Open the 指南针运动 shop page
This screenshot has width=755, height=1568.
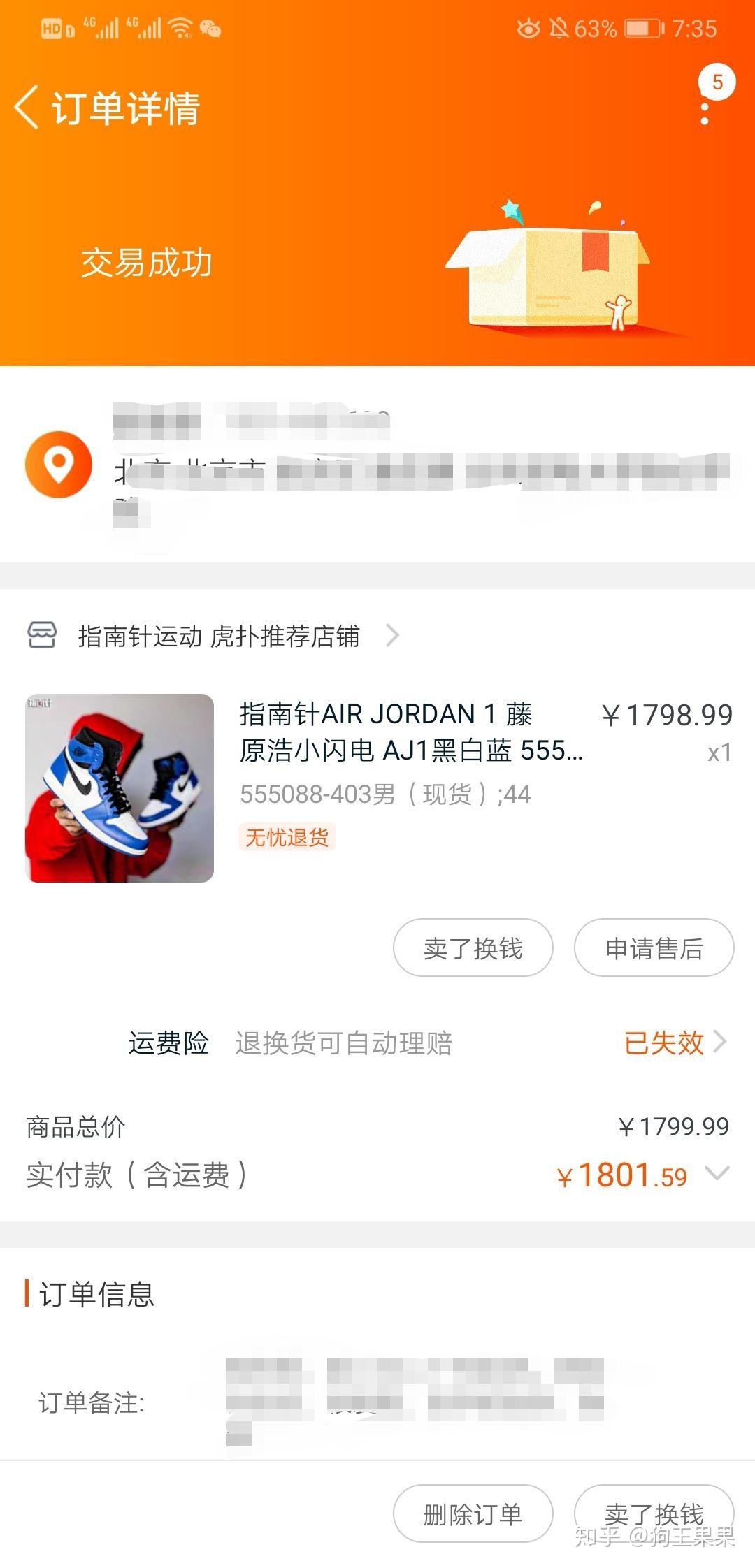219,636
